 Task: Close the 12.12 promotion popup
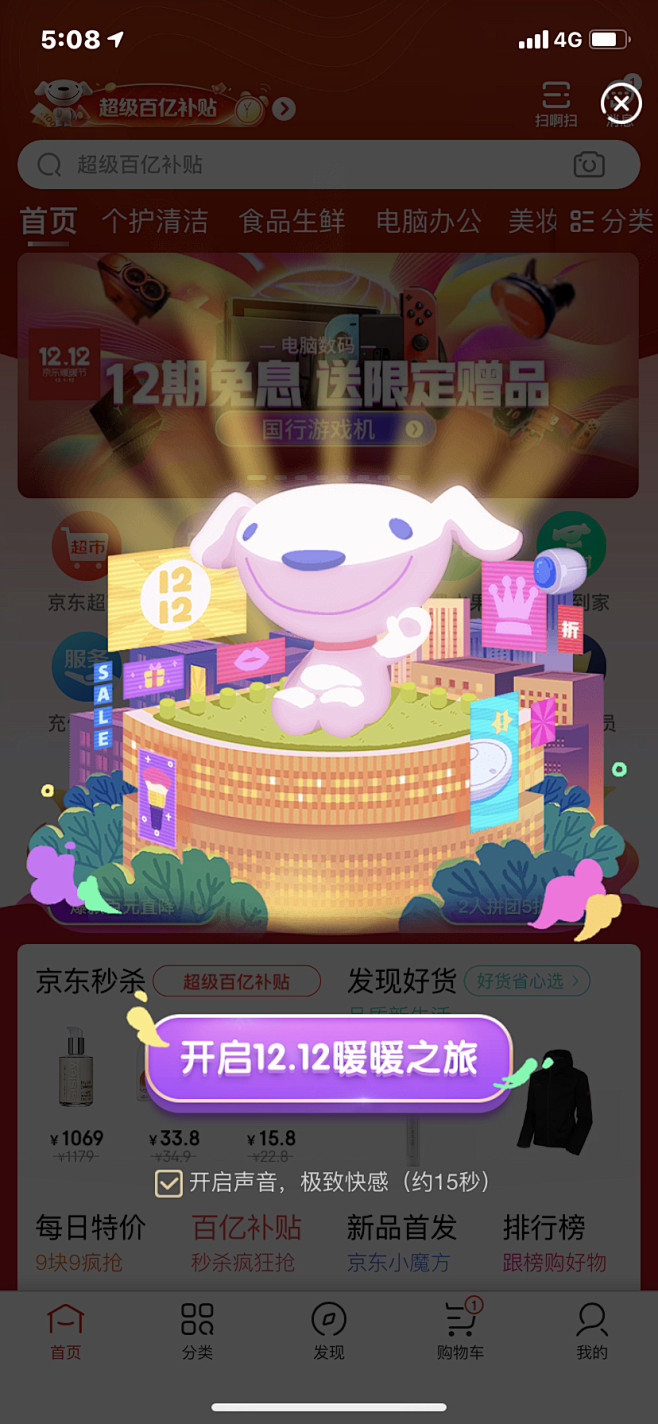621,103
